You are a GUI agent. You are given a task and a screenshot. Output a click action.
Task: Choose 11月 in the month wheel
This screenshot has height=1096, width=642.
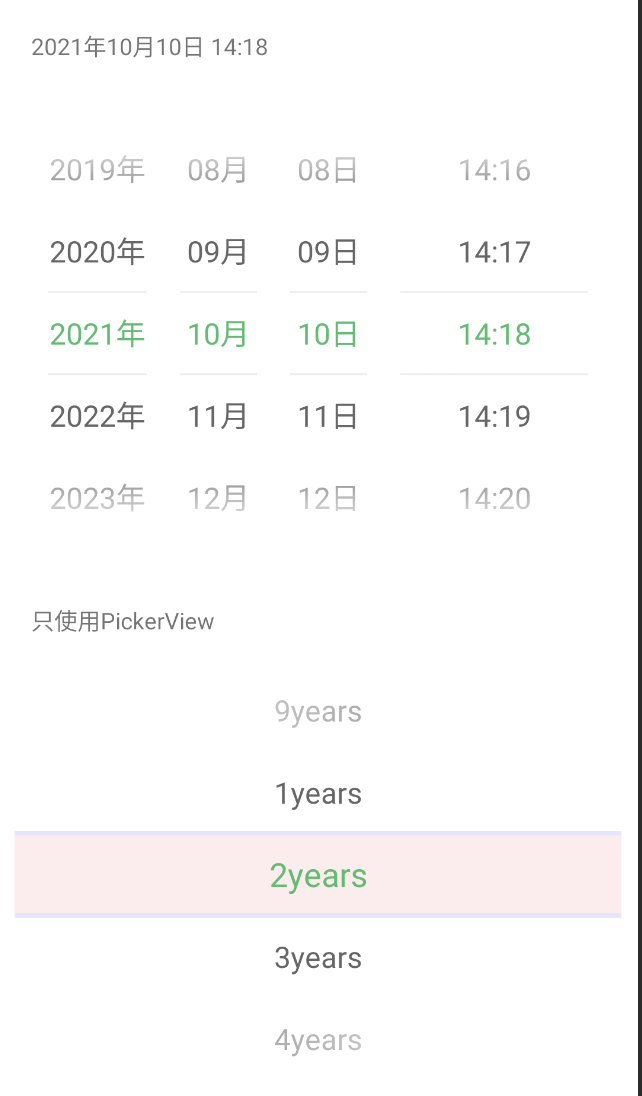[218, 416]
